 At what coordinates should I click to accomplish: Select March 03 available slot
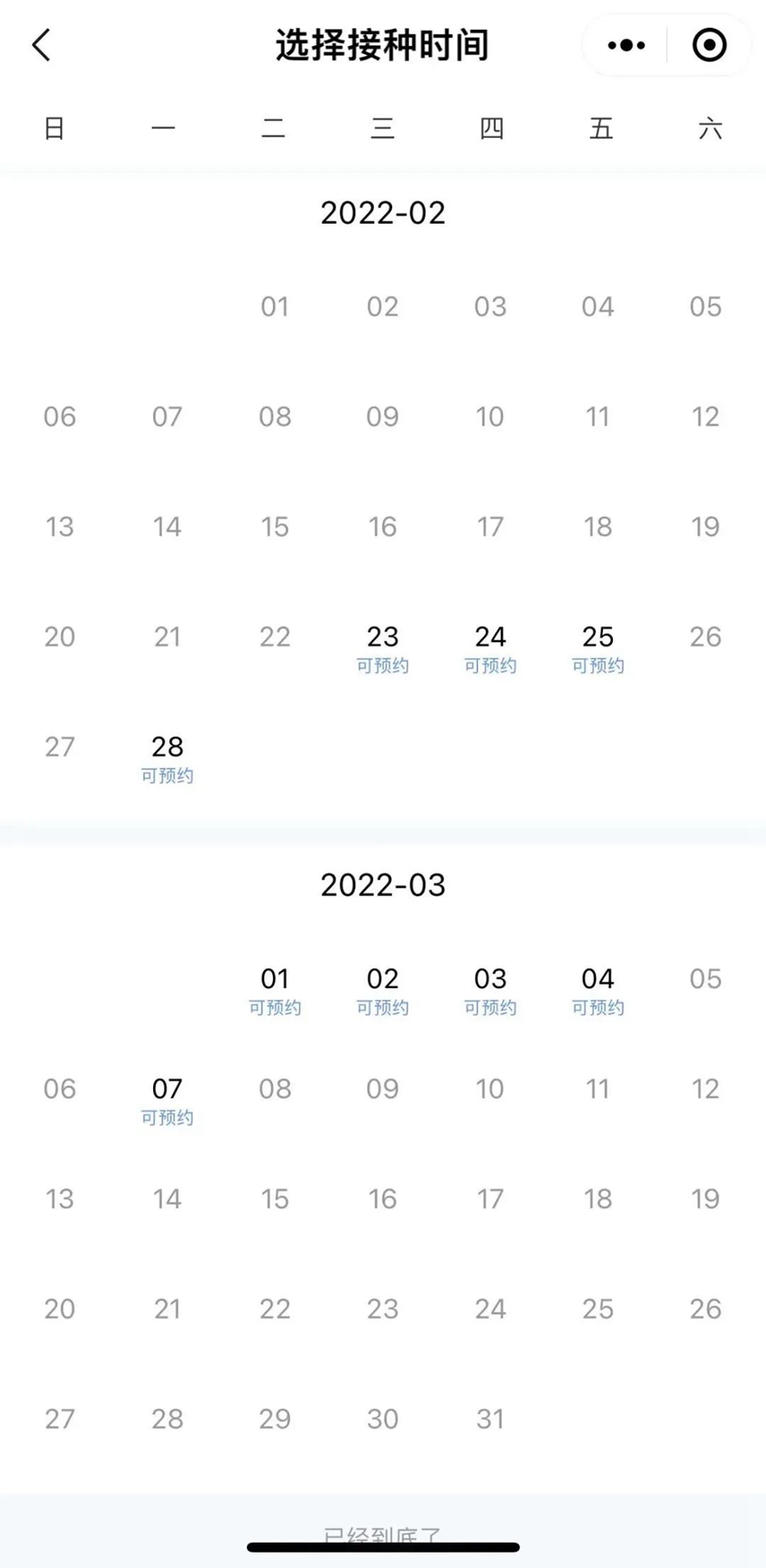pyautogui.click(x=490, y=989)
